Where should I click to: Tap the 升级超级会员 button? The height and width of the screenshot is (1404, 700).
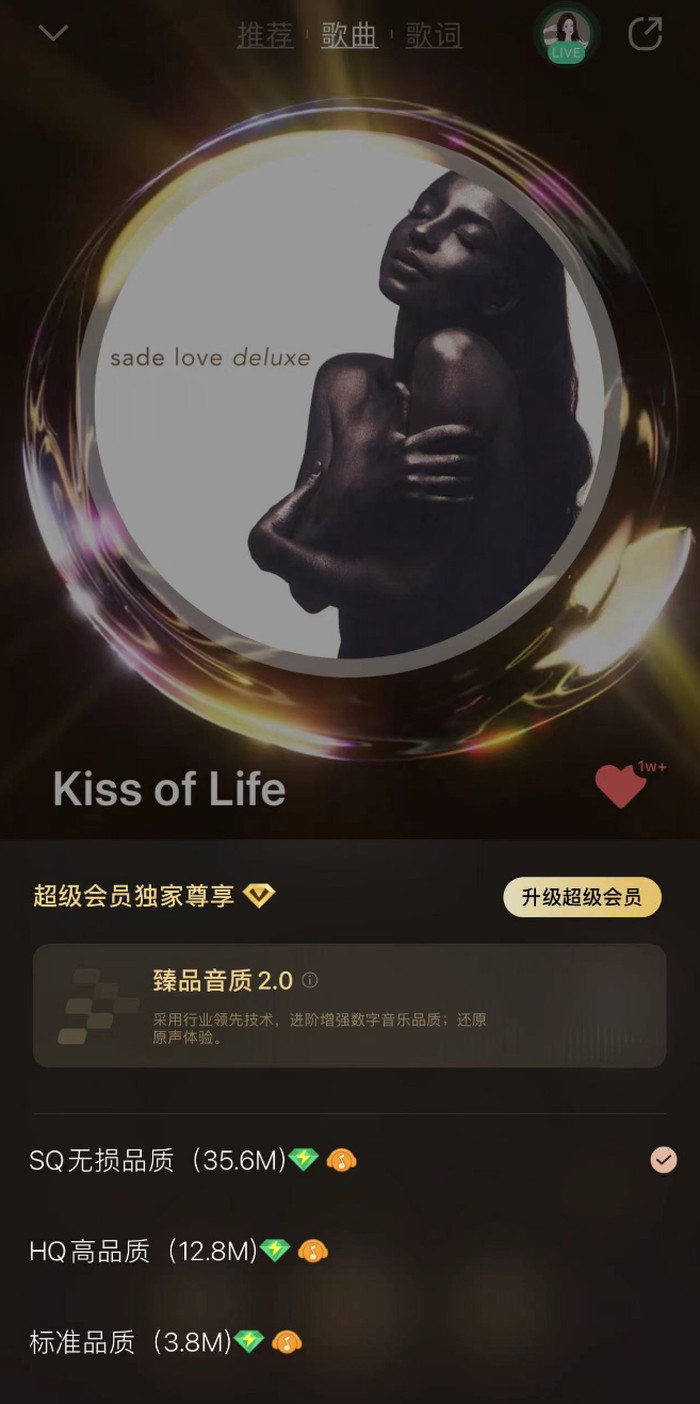point(582,897)
